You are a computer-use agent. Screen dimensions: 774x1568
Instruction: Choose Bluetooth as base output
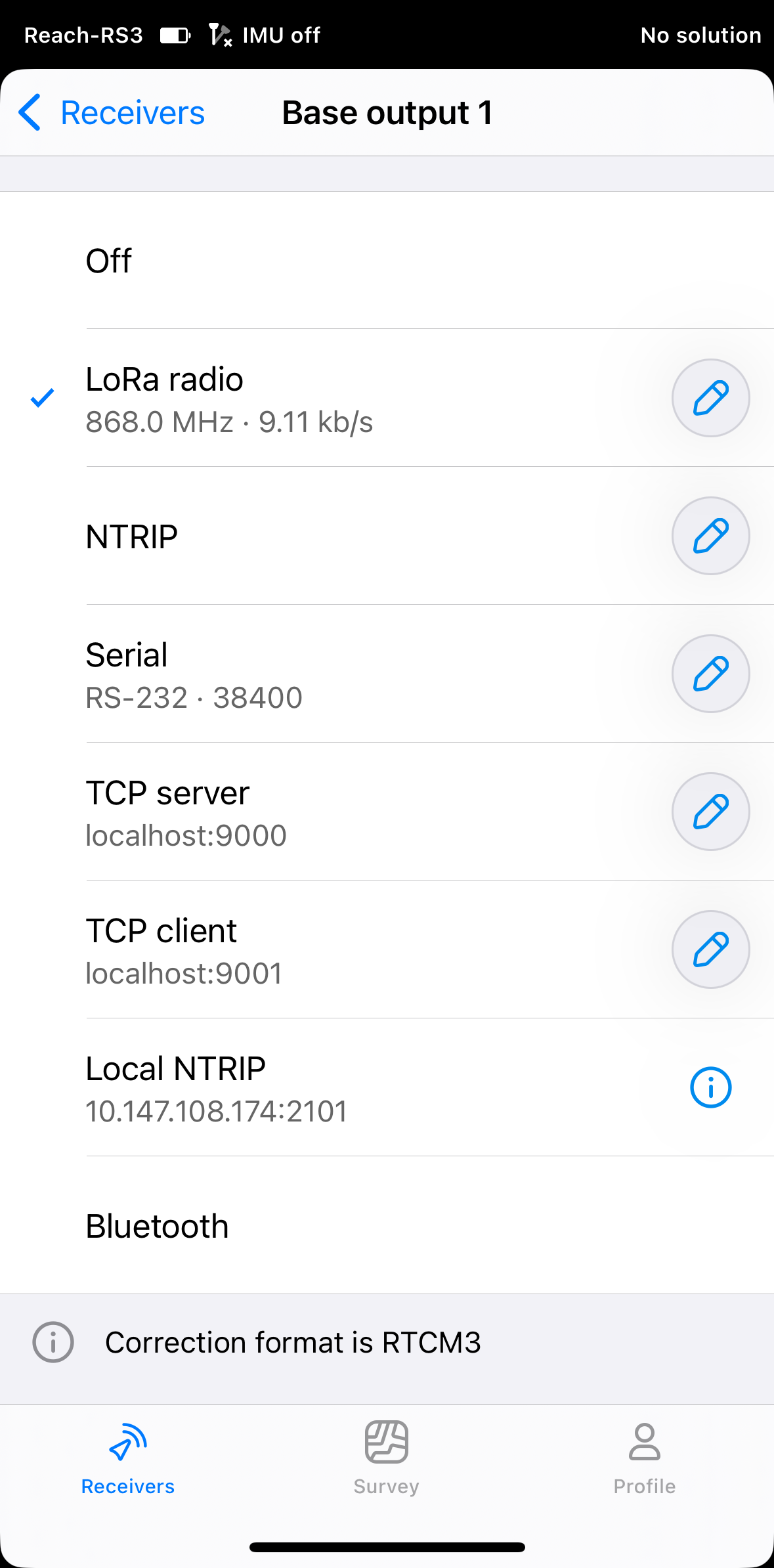coord(387,1225)
